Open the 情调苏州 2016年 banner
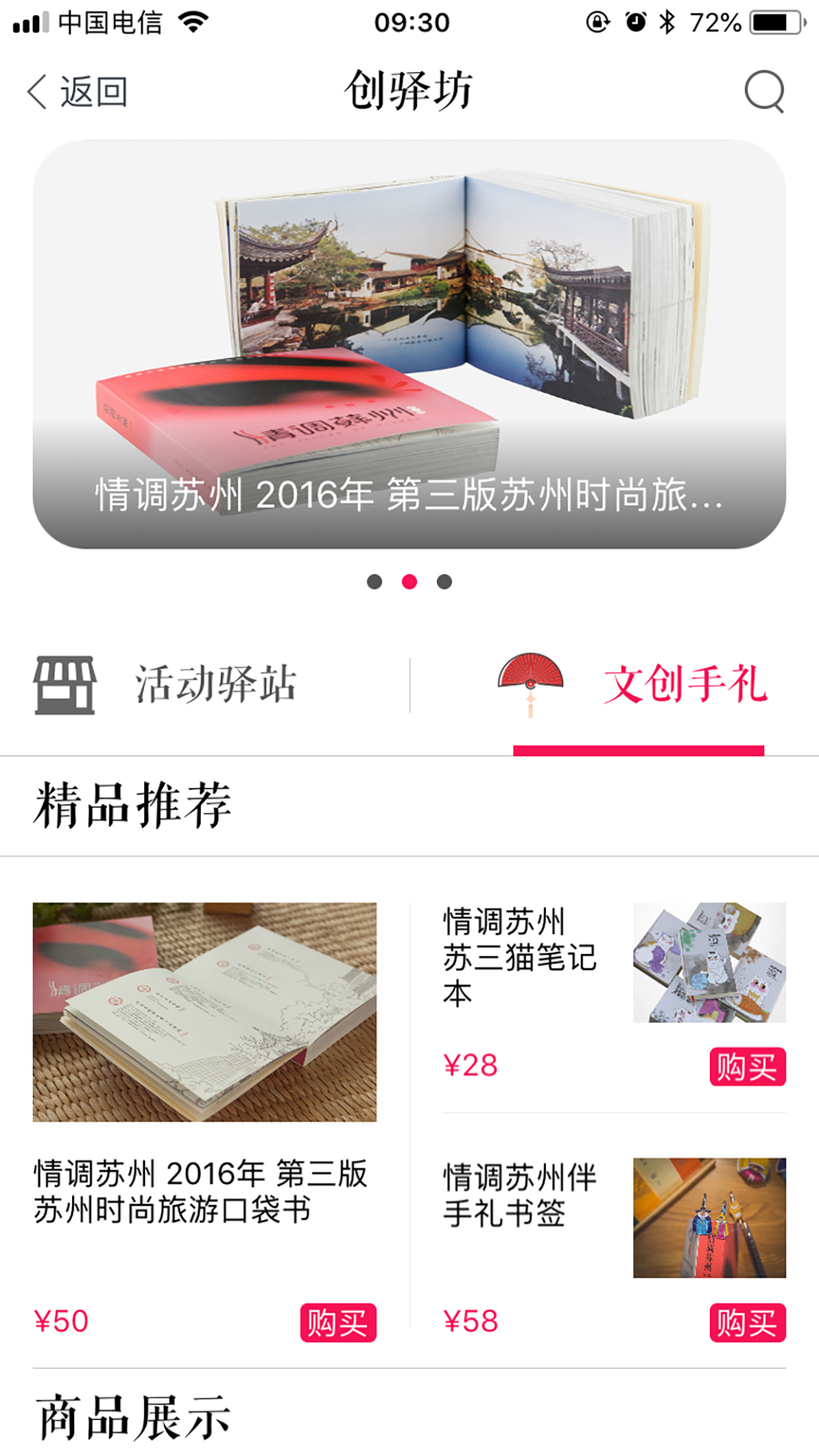The width and height of the screenshot is (819, 1456). (x=409, y=344)
